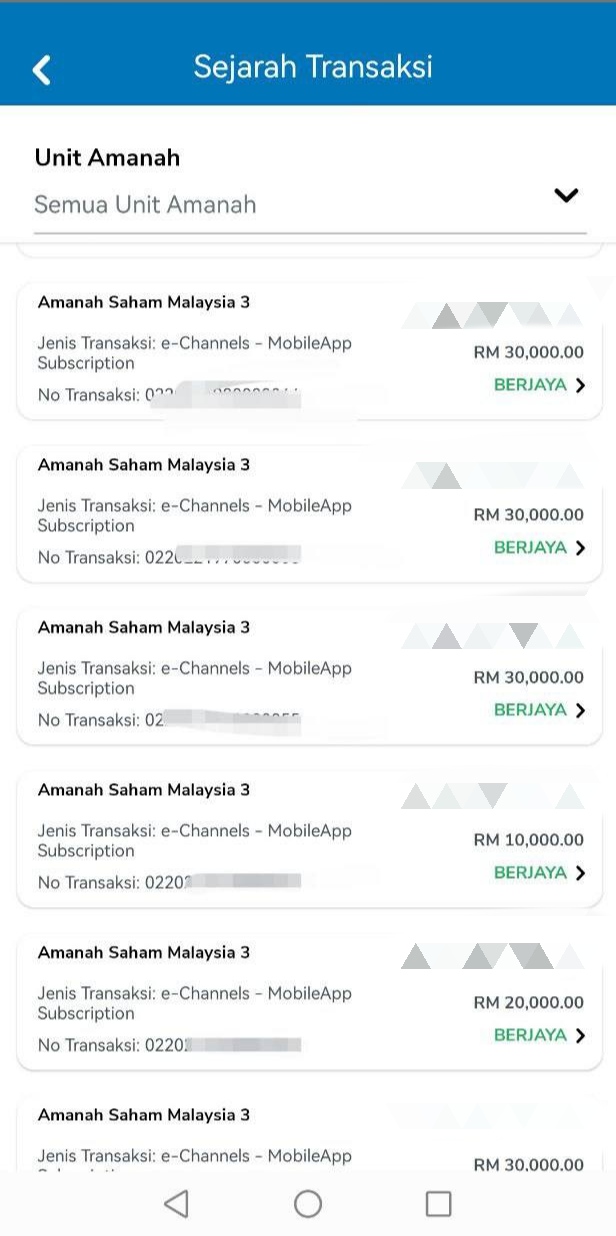
Task: Open the RM 10,000.00 transaction details
Action: coord(309,839)
